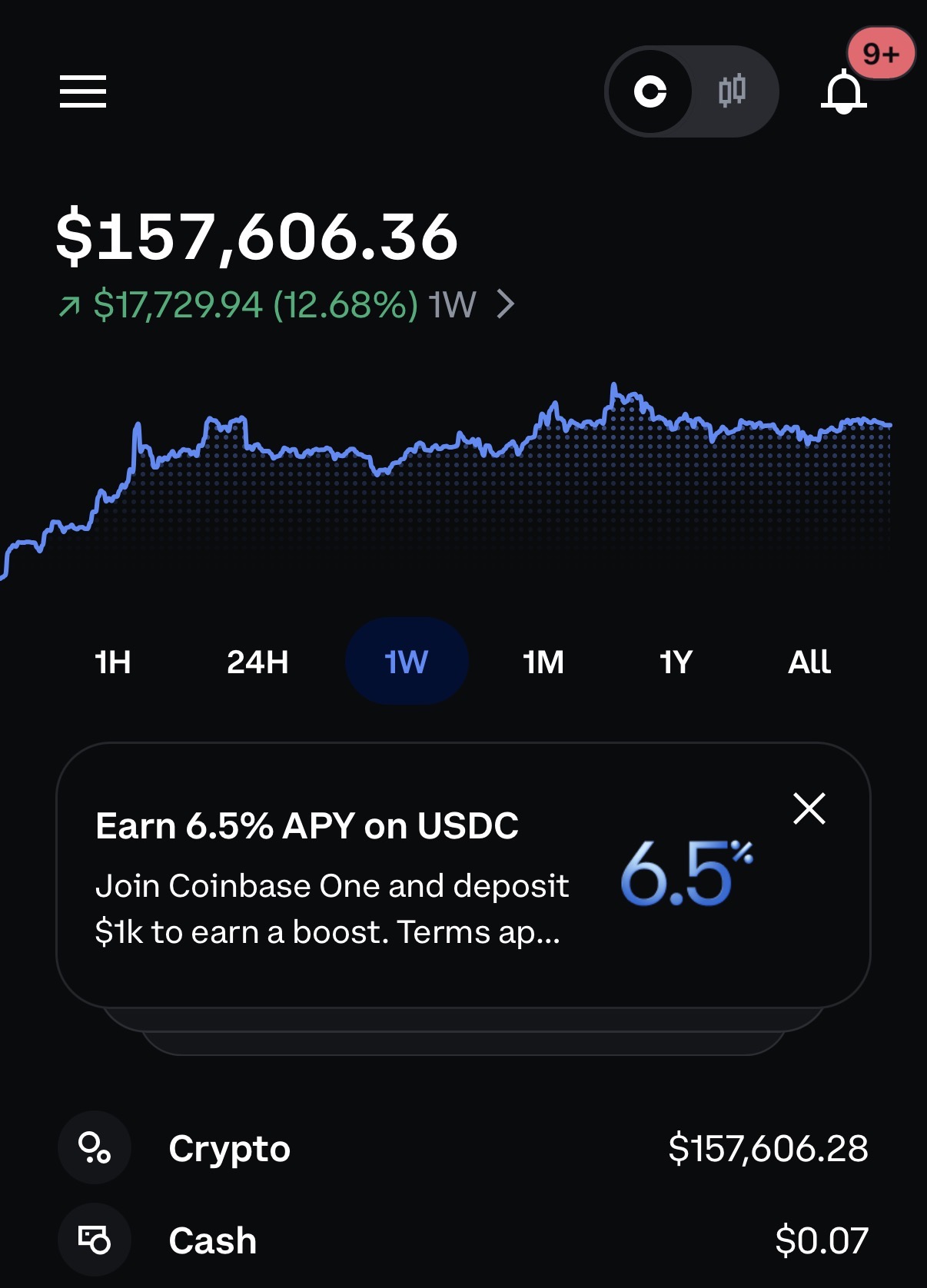Switch to advanced trading mode toggle
Image resolution: width=927 pixels, height=1288 pixels.
(x=733, y=91)
